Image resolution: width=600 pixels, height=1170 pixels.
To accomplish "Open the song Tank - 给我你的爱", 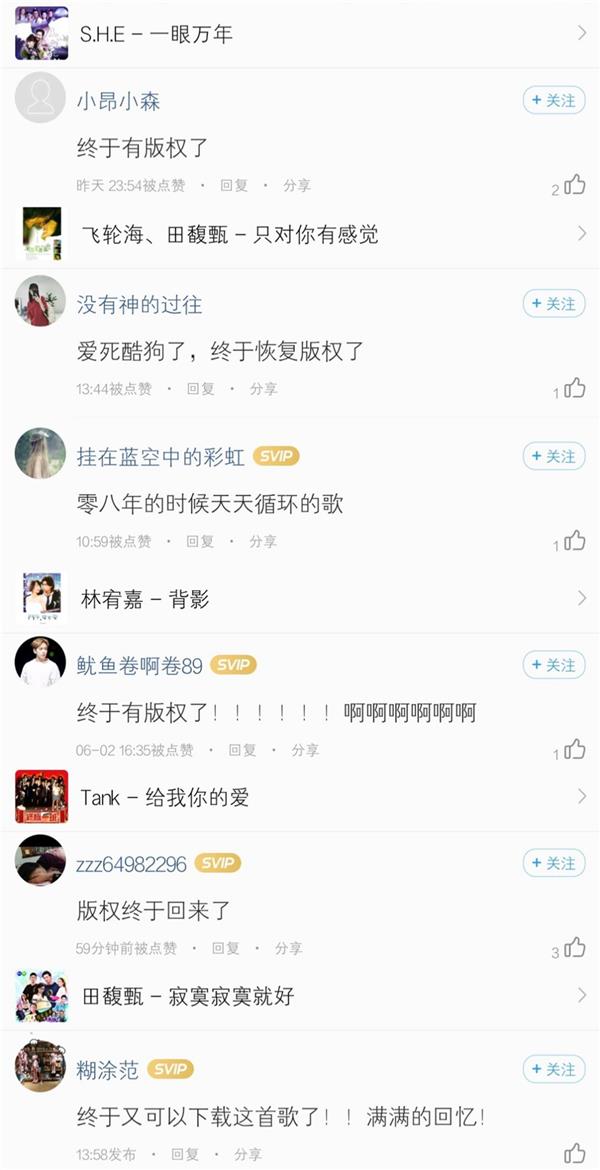I will 300,797.
